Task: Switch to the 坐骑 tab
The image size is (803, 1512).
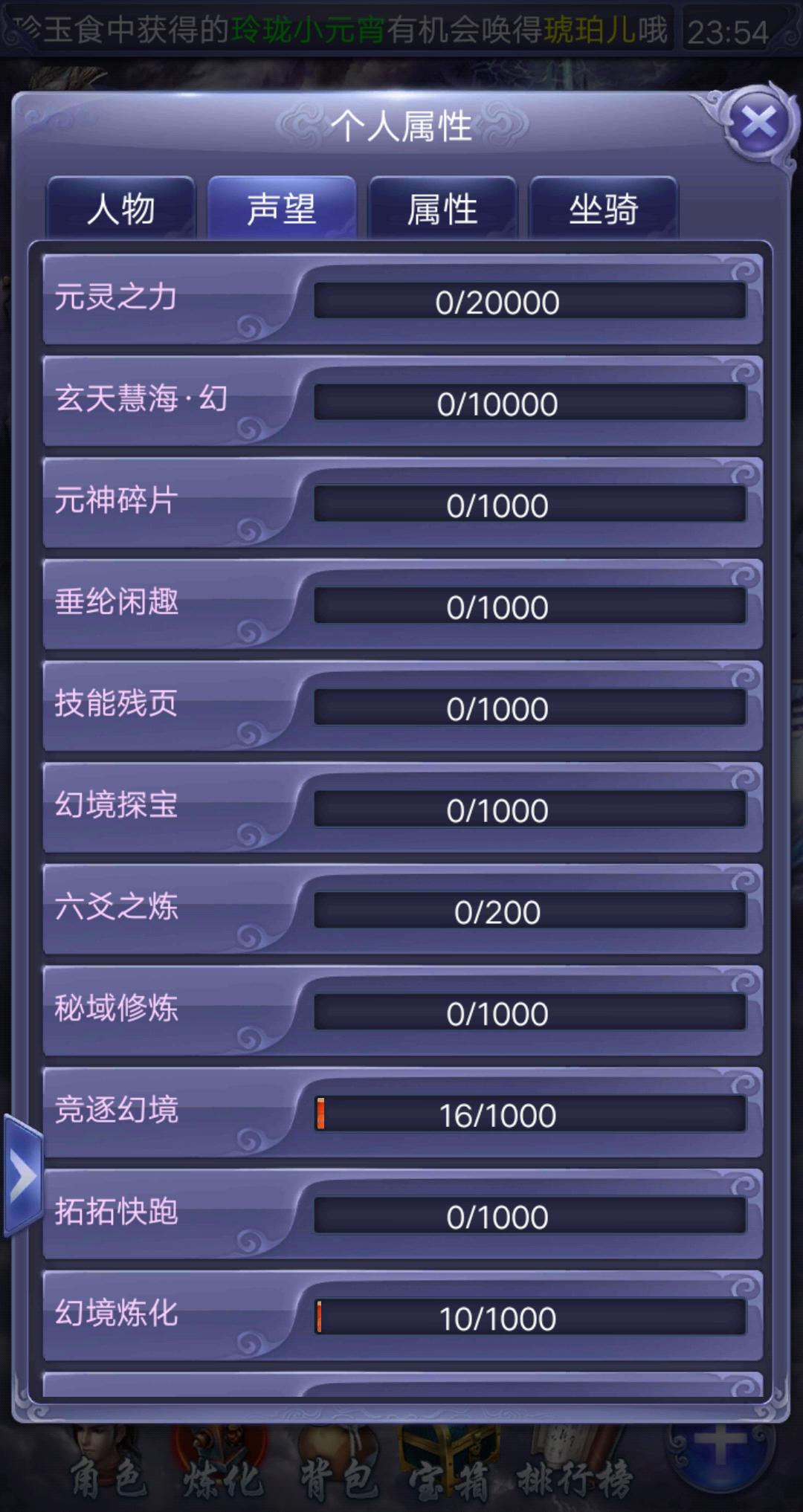Action: click(x=603, y=209)
